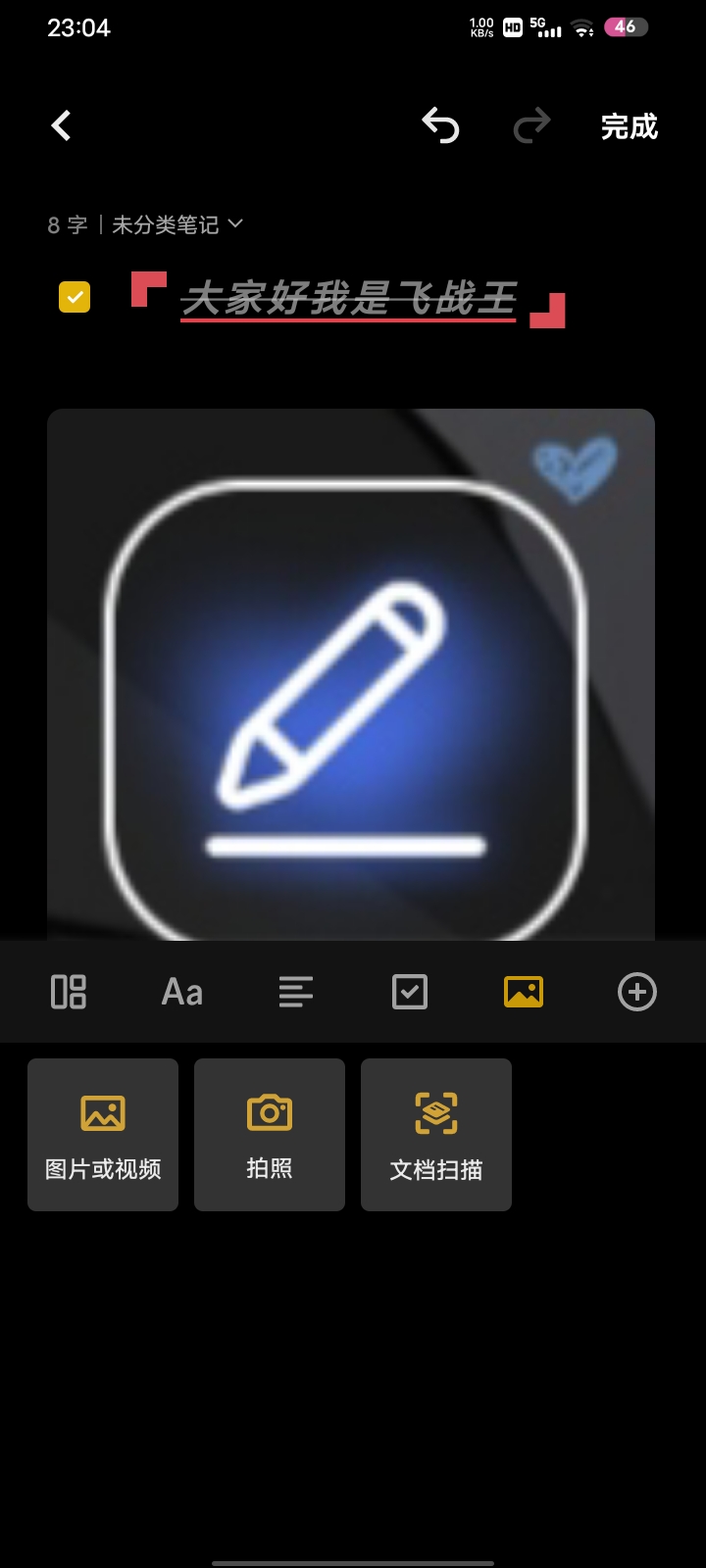
Task: Open the Aa text formatting options
Action: pos(182,992)
